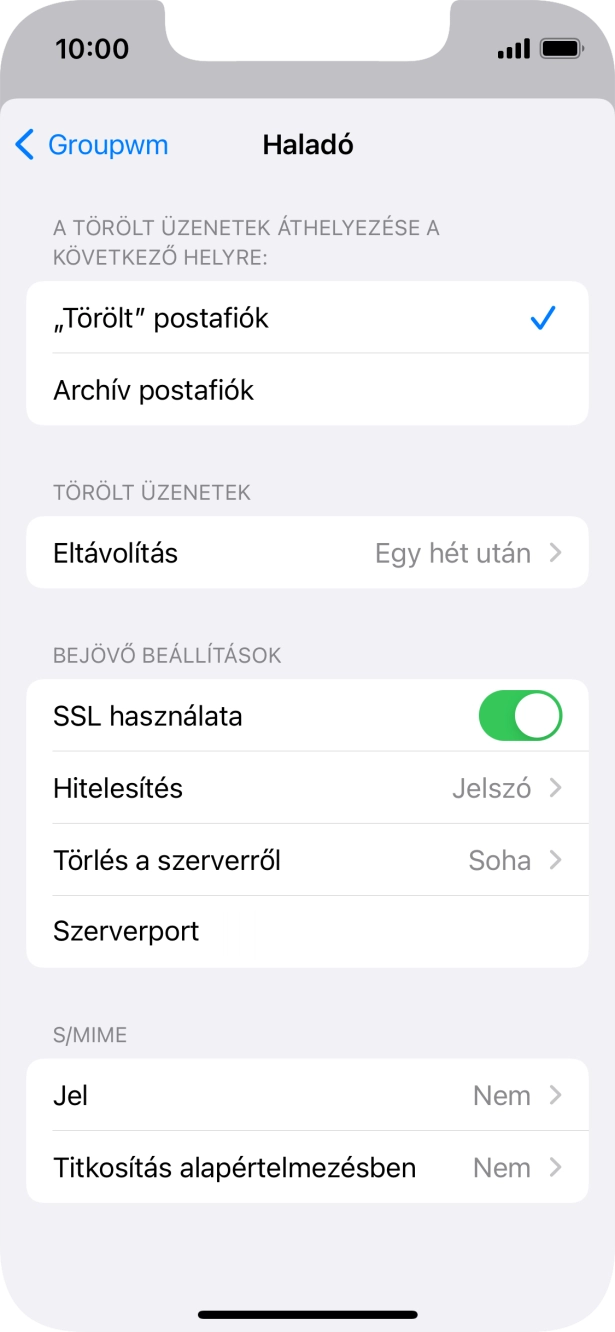The image size is (615, 1332).
Task: Open Titkosítás alapértelmezésben setting
Action: [x=306, y=1168]
